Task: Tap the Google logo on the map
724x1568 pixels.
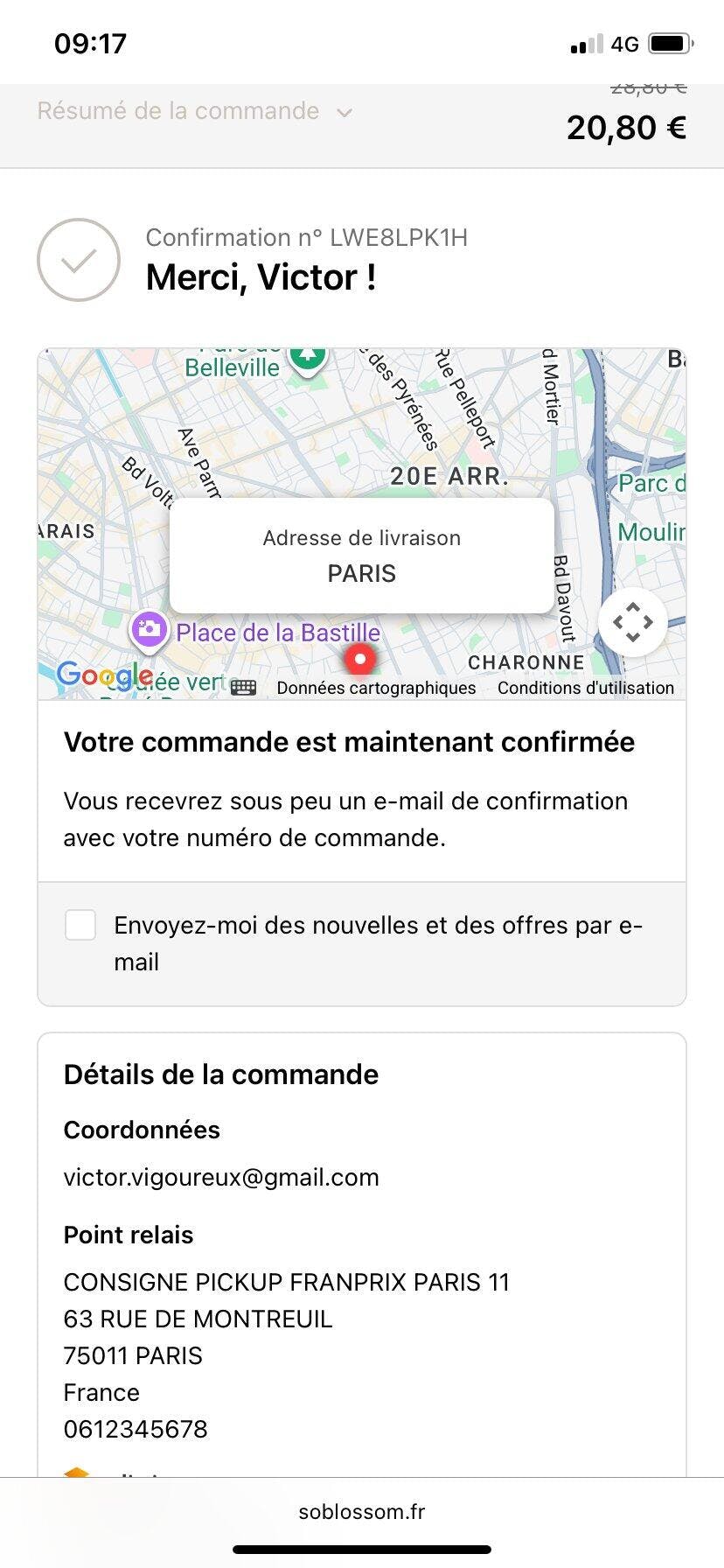Action: (x=104, y=675)
